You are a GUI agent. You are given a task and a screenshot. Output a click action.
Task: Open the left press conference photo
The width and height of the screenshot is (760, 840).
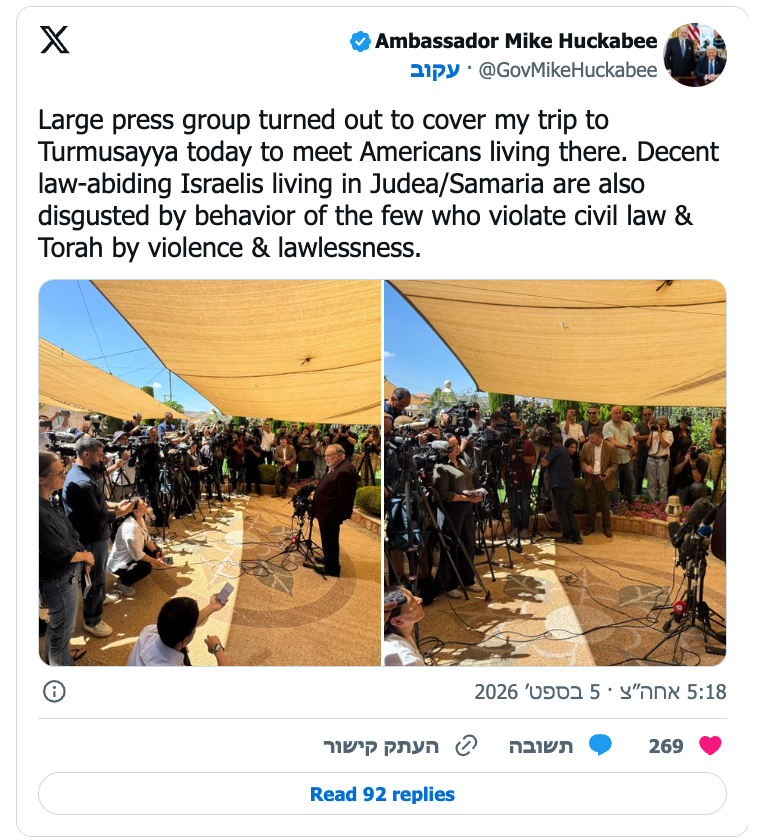[x=209, y=473]
